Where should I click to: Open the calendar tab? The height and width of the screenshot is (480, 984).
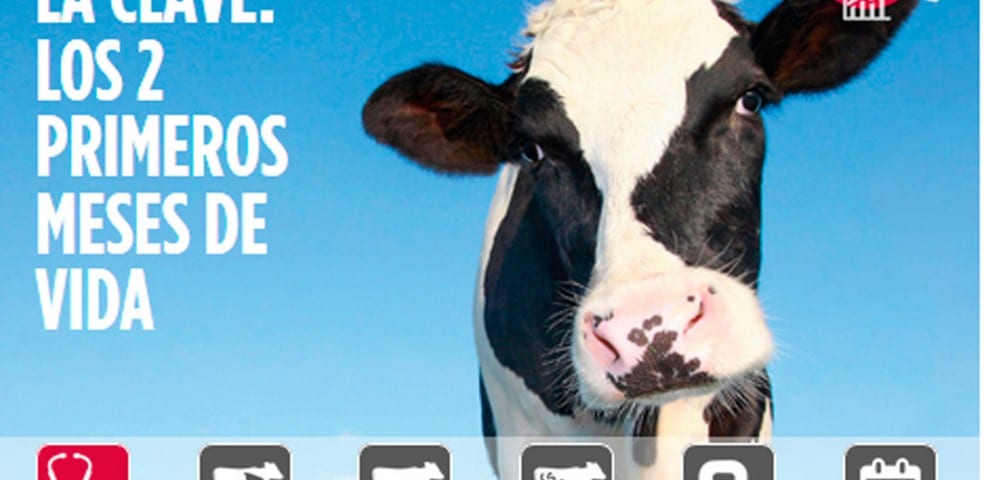click(x=890, y=463)
